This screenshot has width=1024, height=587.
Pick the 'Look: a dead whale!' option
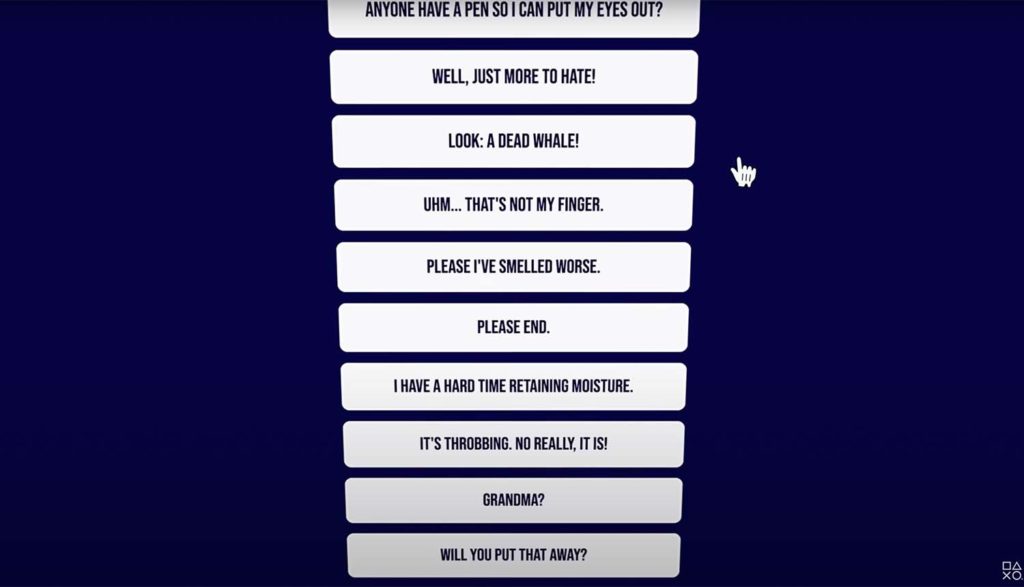(513, 141)
